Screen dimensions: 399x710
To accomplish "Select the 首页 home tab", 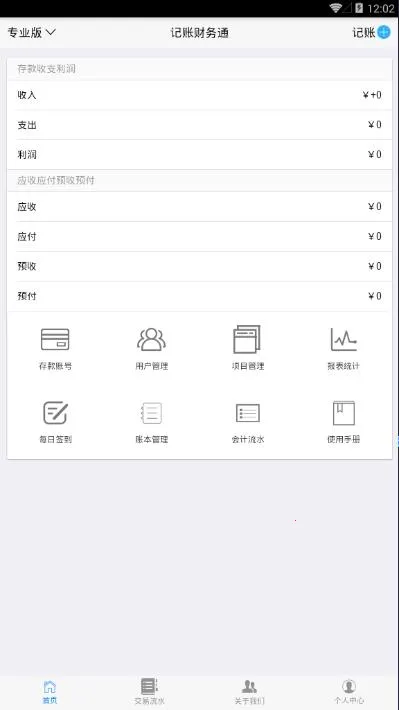I will point(50,691).
